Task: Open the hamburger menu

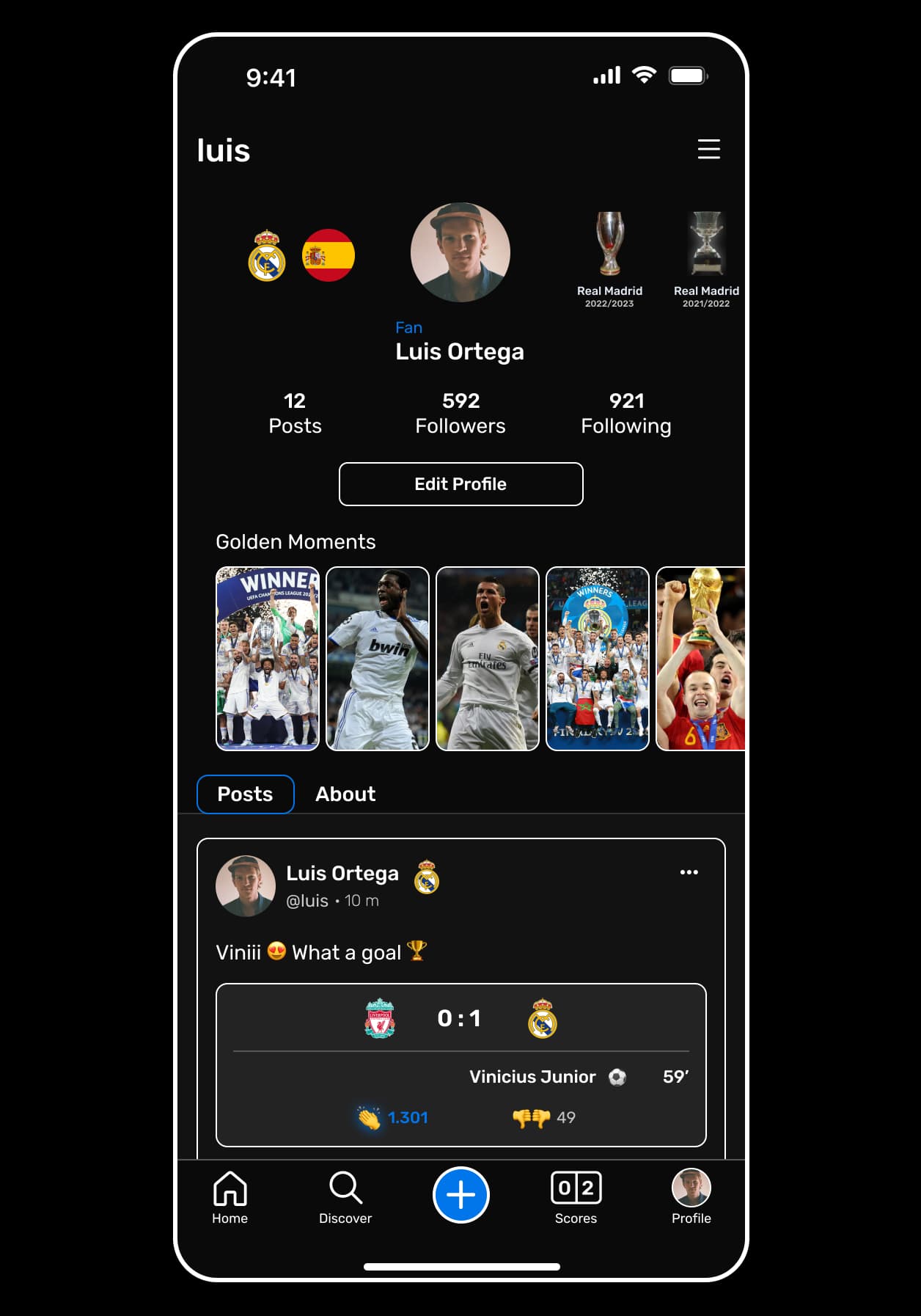Action: pos(708,149)
